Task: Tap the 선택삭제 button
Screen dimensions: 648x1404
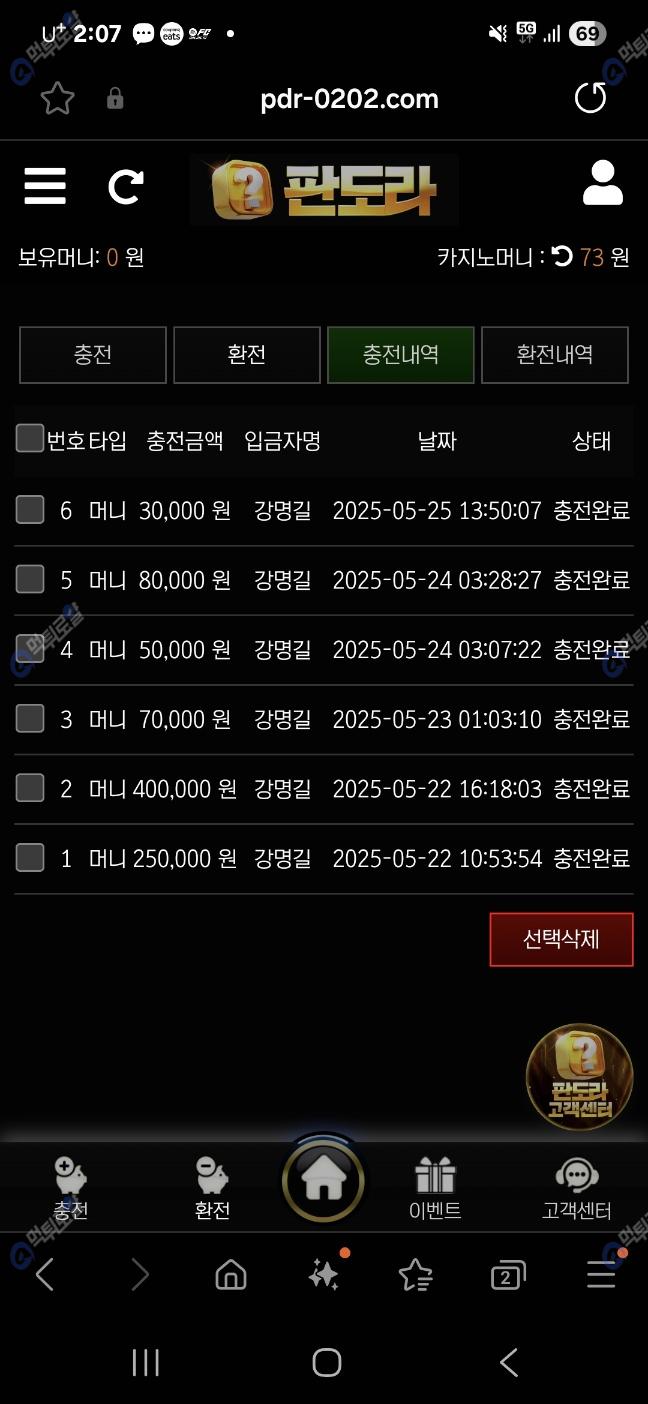Action: pyautogui.click(x=561, y=940)
